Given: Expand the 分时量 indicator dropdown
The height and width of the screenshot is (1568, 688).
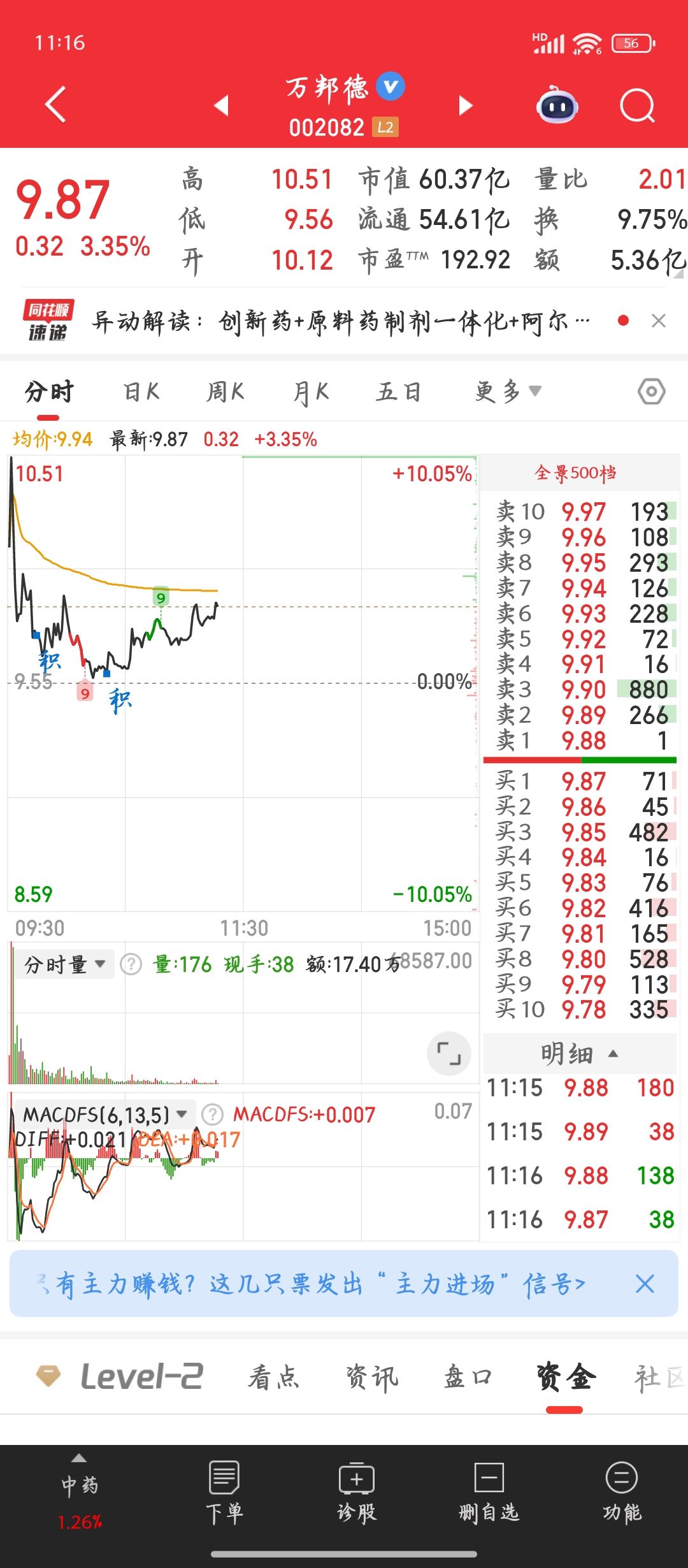Looking at the screenshot, I should pos(64,964).
